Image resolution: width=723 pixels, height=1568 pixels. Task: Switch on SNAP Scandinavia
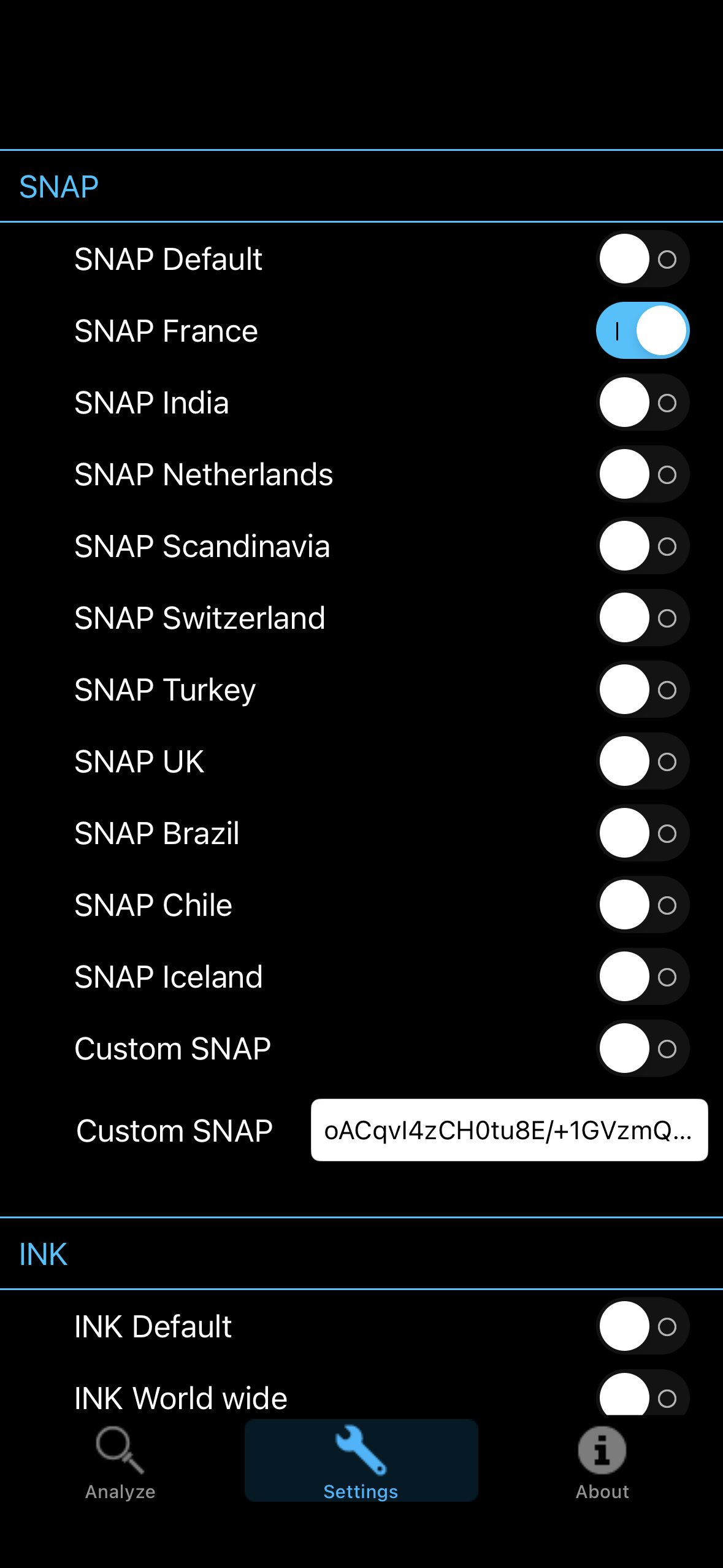pyautogui.click(x=642, y=546)
